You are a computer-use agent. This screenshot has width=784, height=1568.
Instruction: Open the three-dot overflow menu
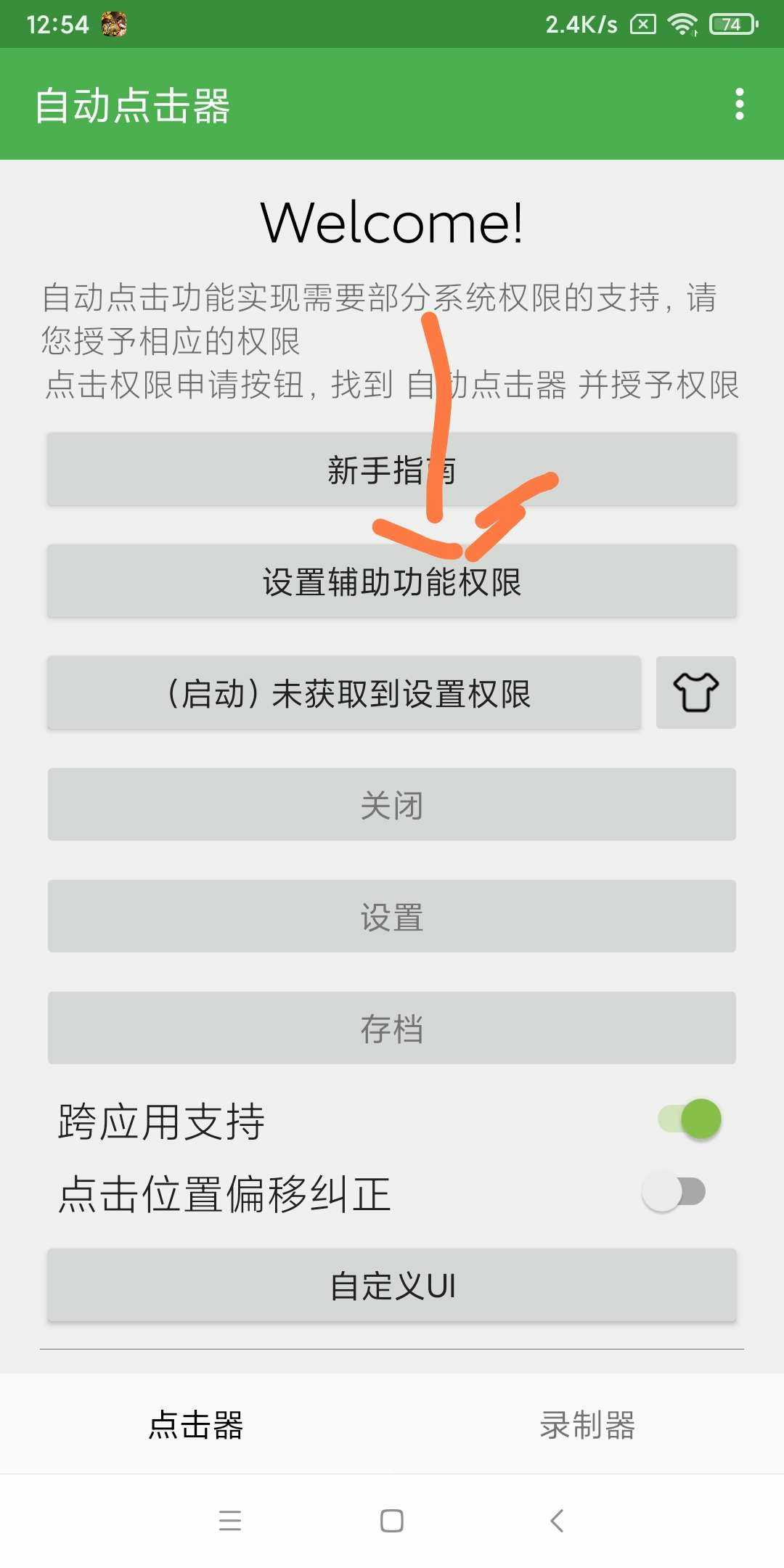pyautogui.click(x=739, y=105)
